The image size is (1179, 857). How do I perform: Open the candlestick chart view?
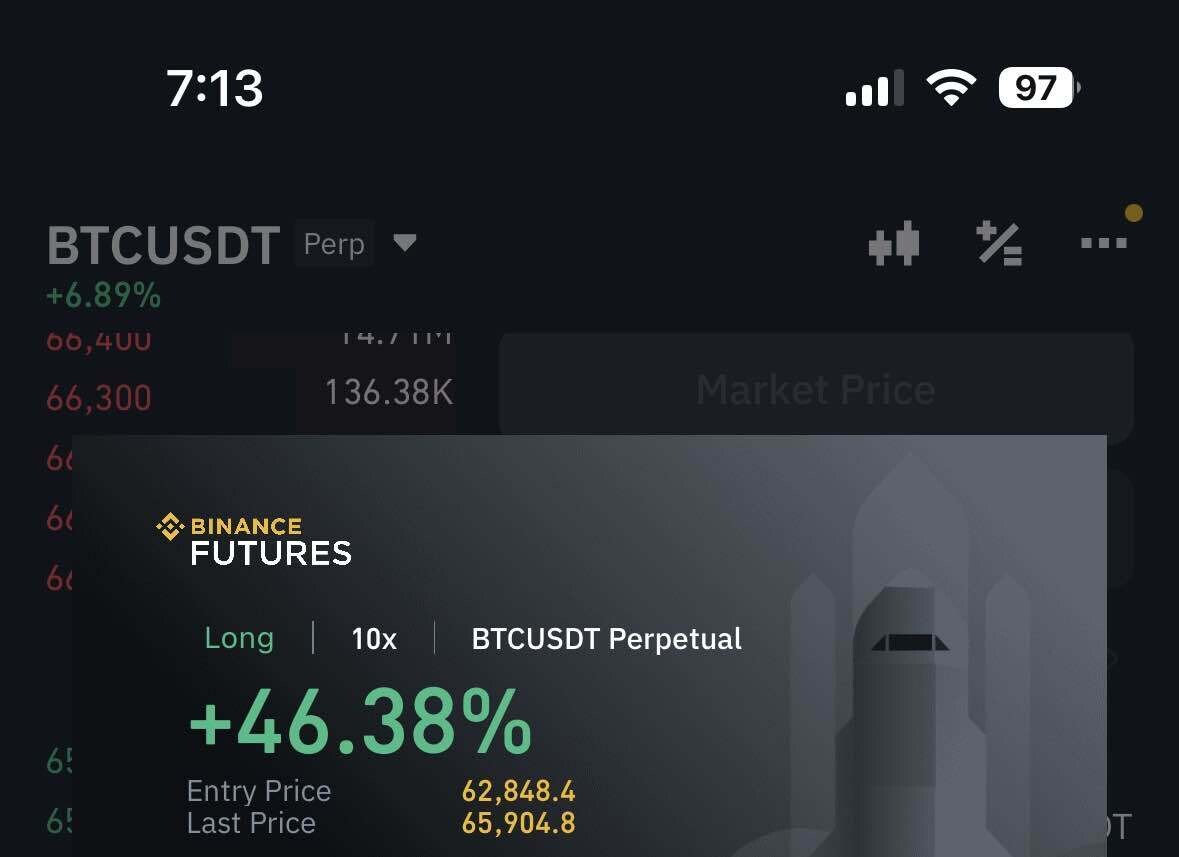click(893, 243)
